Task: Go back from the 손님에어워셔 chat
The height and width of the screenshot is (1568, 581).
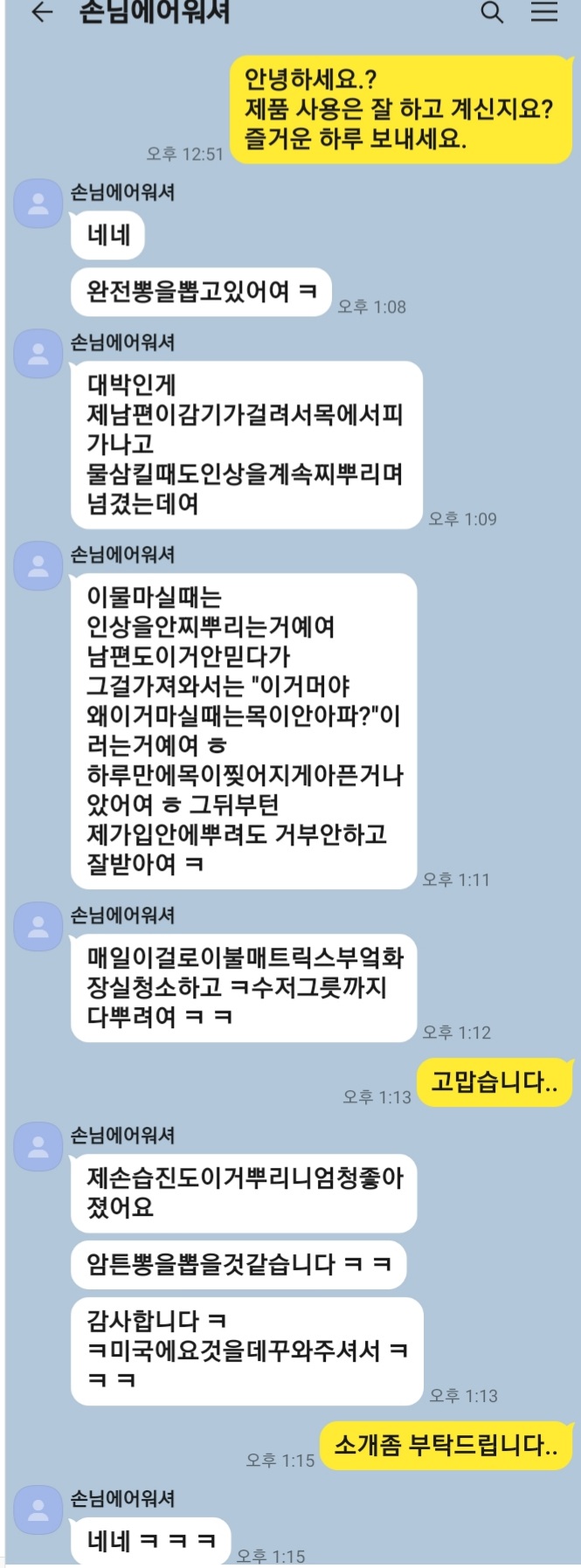Action: [41, 12]
